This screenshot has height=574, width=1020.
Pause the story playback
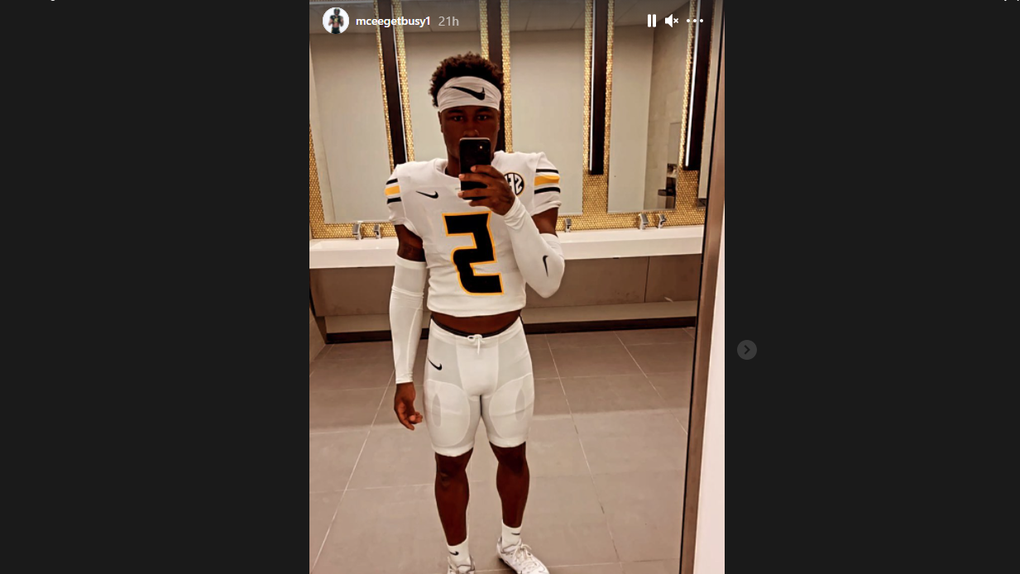click(x=651, y=21)
